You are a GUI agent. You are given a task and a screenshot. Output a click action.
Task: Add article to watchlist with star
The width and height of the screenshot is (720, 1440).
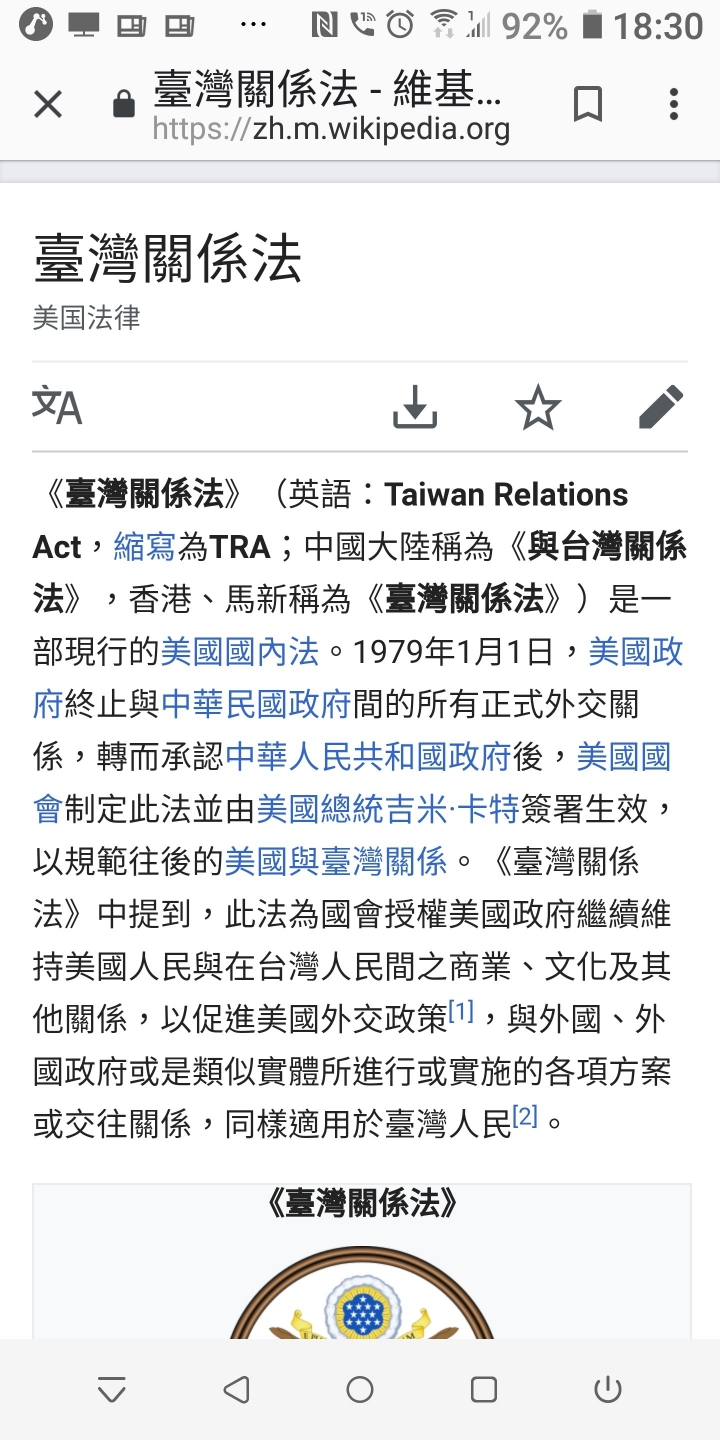click(x=538, y=407)
